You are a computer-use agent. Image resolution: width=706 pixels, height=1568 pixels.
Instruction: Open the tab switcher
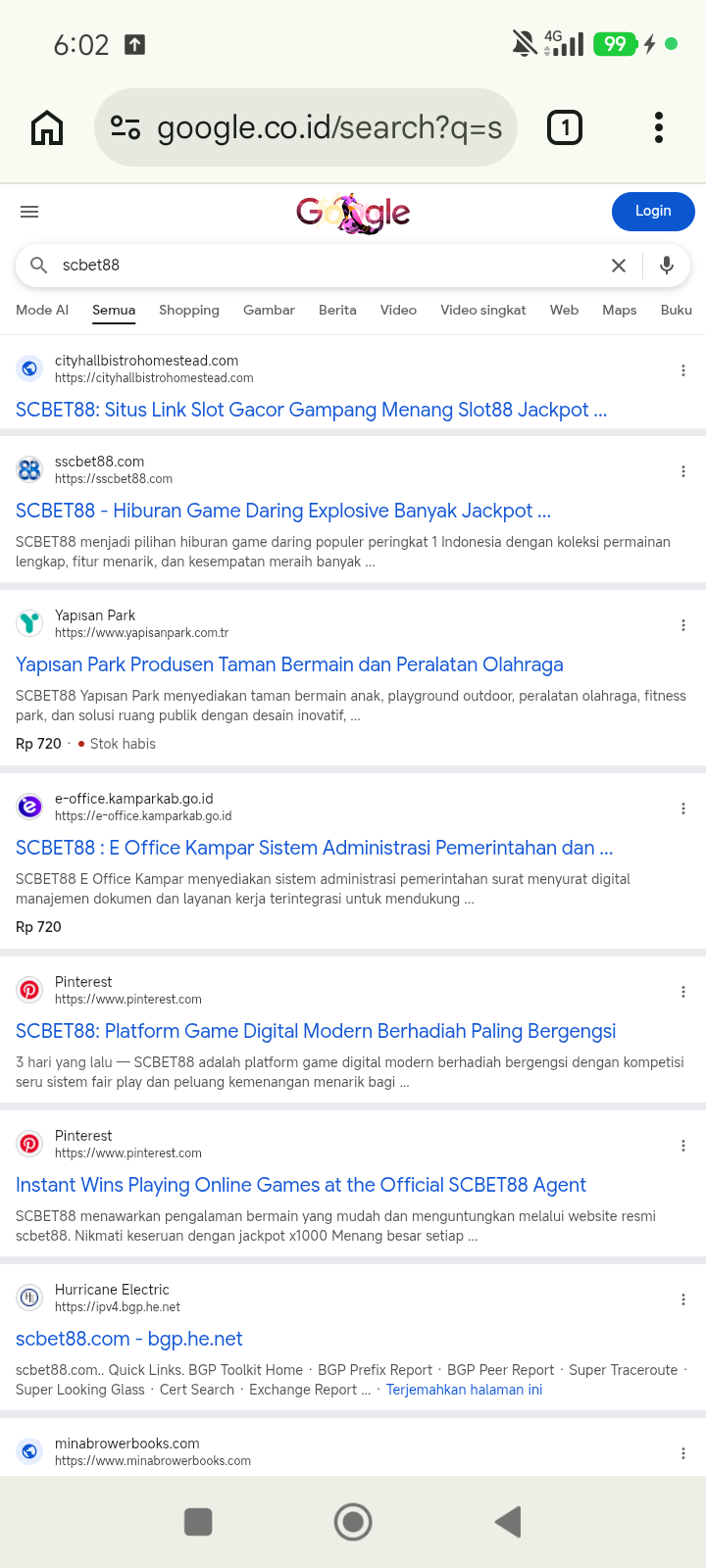564,127
